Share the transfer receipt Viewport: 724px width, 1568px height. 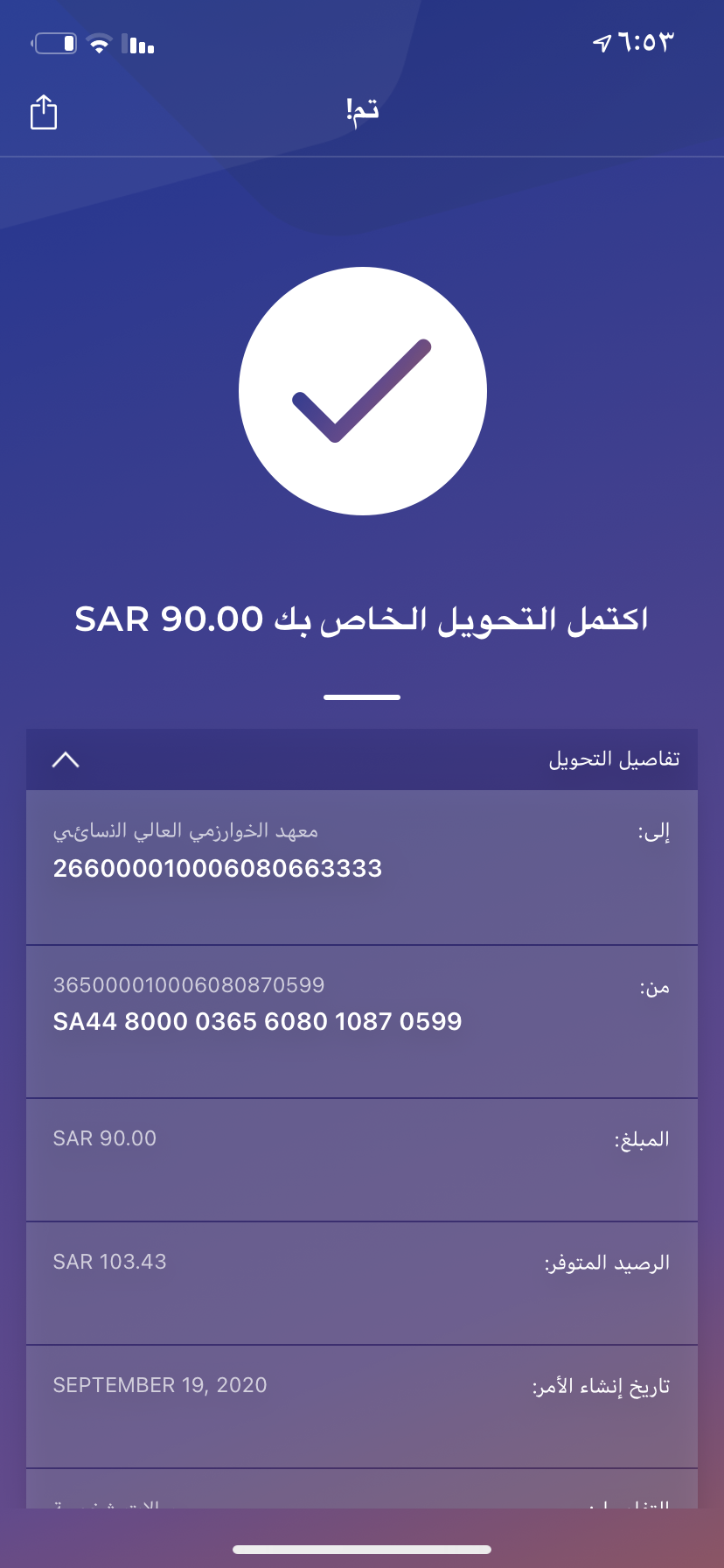(44, 112)
